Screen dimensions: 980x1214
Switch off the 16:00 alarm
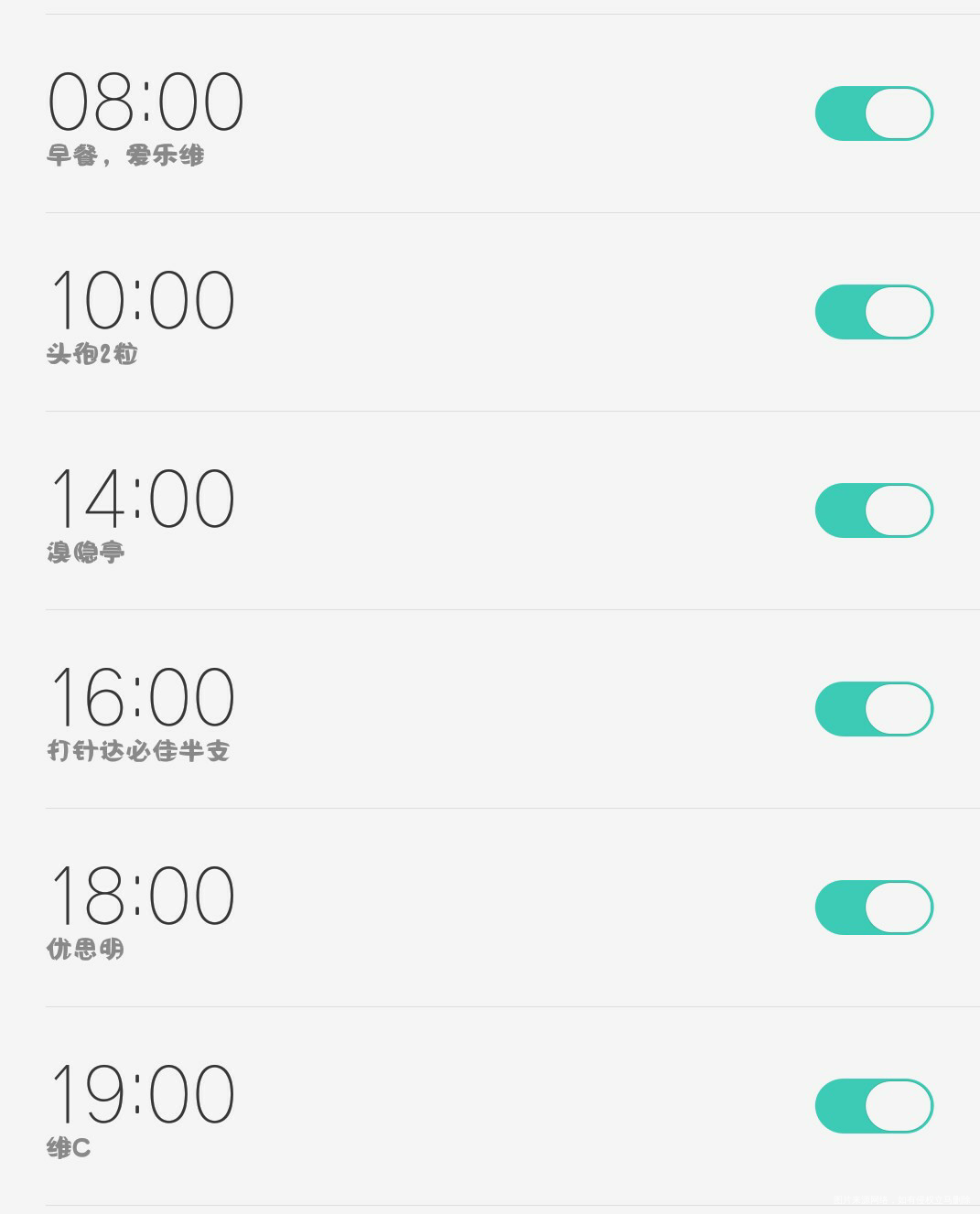click(874, 709)
